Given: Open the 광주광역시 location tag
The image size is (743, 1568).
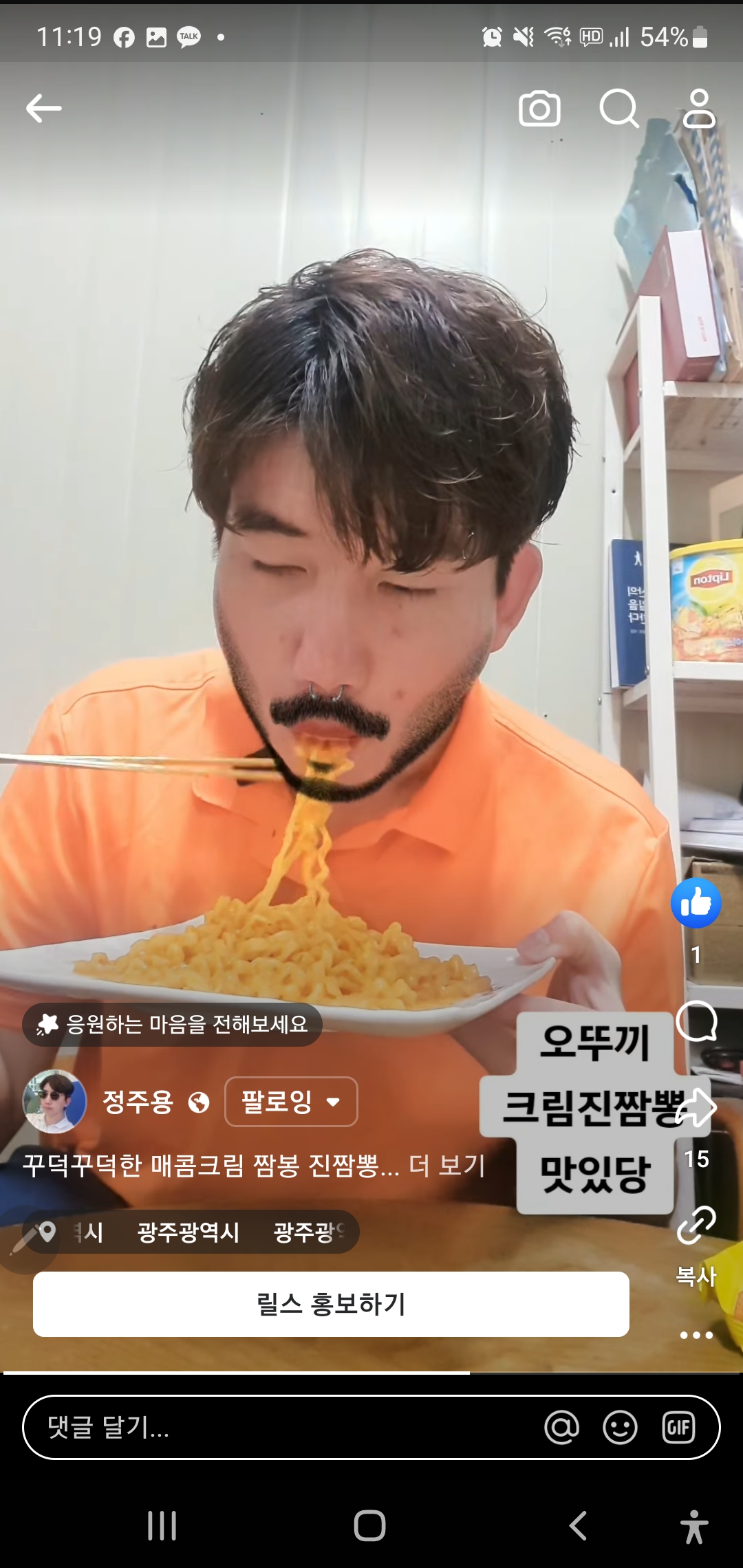Looking at the screenshot, I should (188, 1232).
